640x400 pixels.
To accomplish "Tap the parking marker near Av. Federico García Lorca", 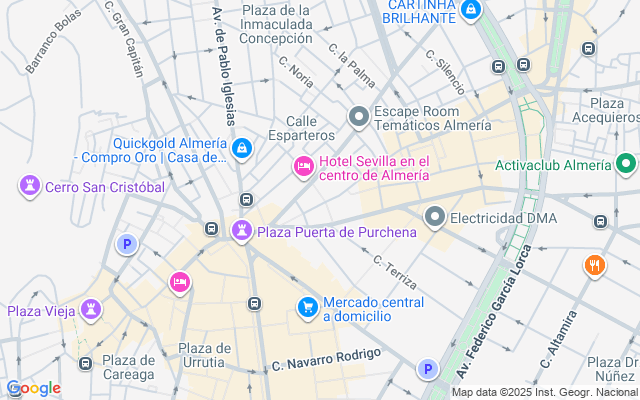I will click(428, 370).
